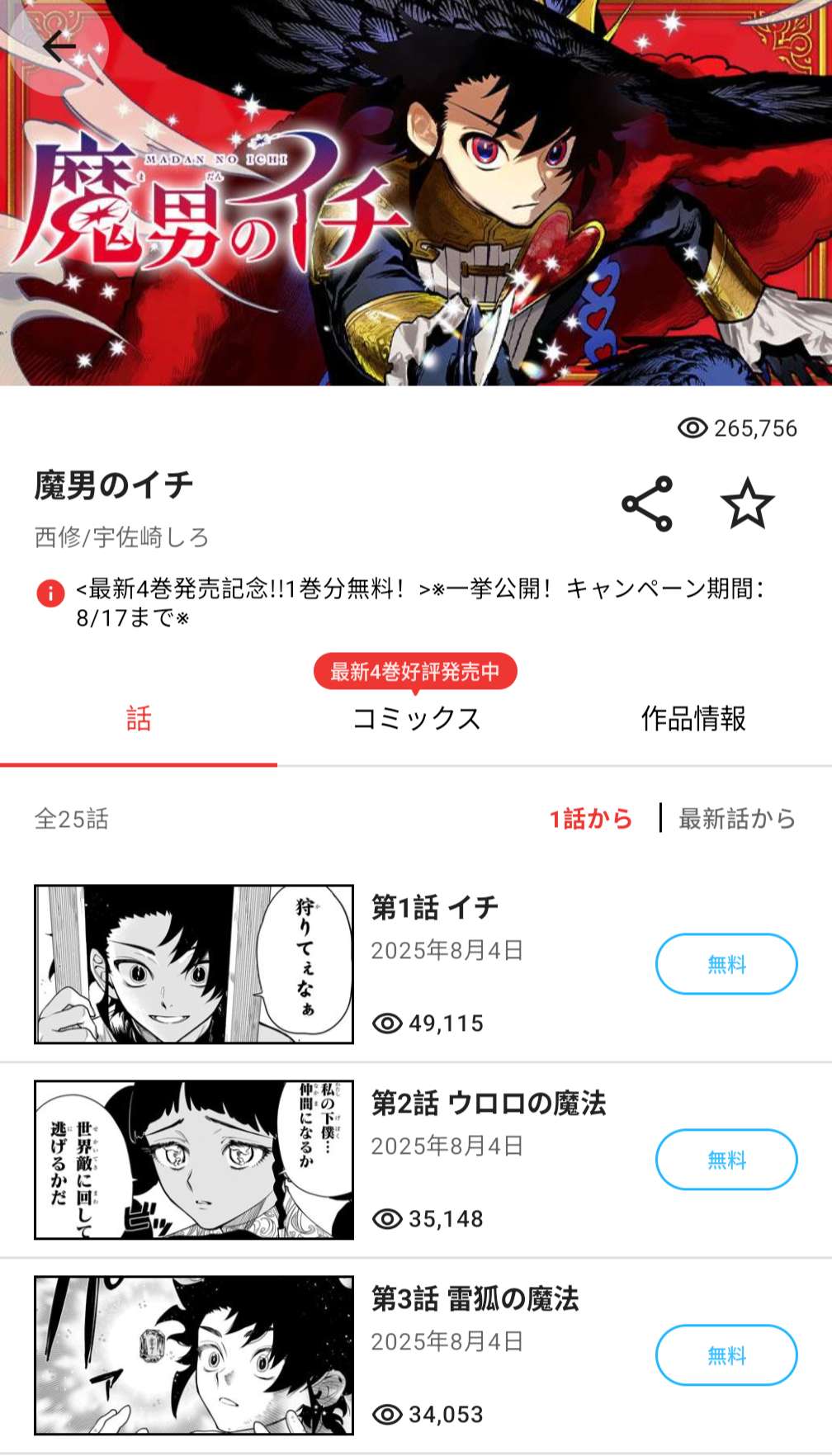Read 第2話 free with 無料 button
This screenshot has width=832, height=1456.
point(726,1160)
